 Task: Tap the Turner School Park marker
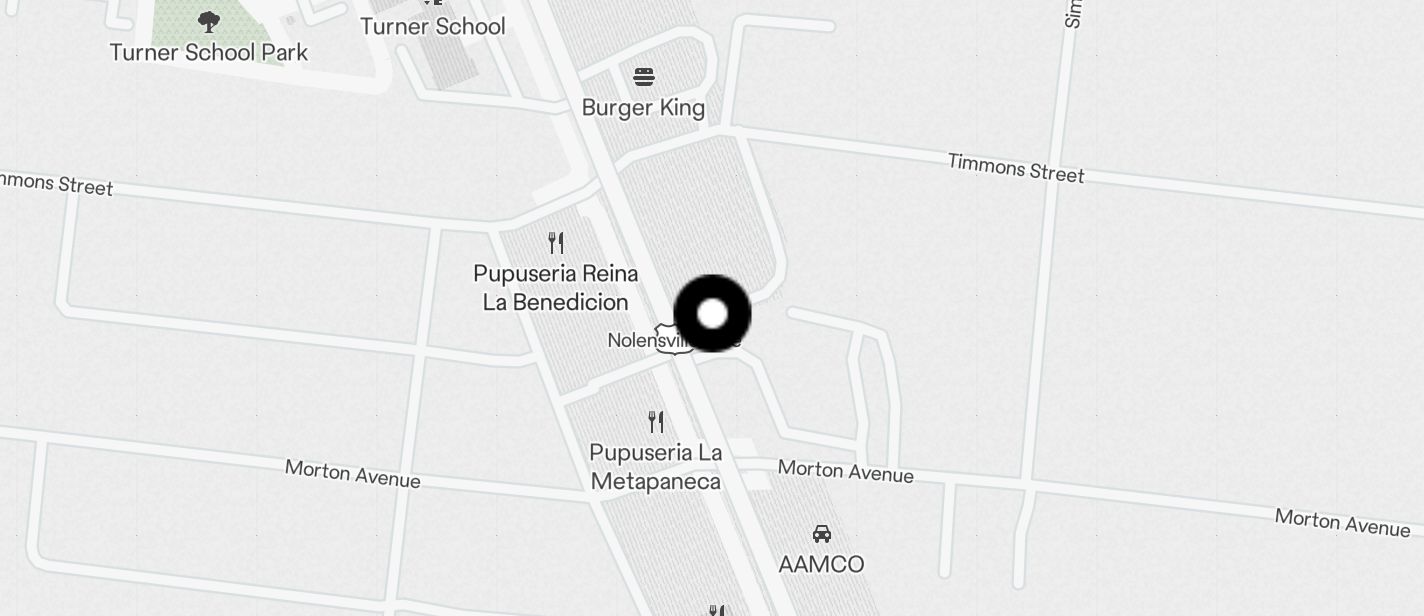point(208,22)
